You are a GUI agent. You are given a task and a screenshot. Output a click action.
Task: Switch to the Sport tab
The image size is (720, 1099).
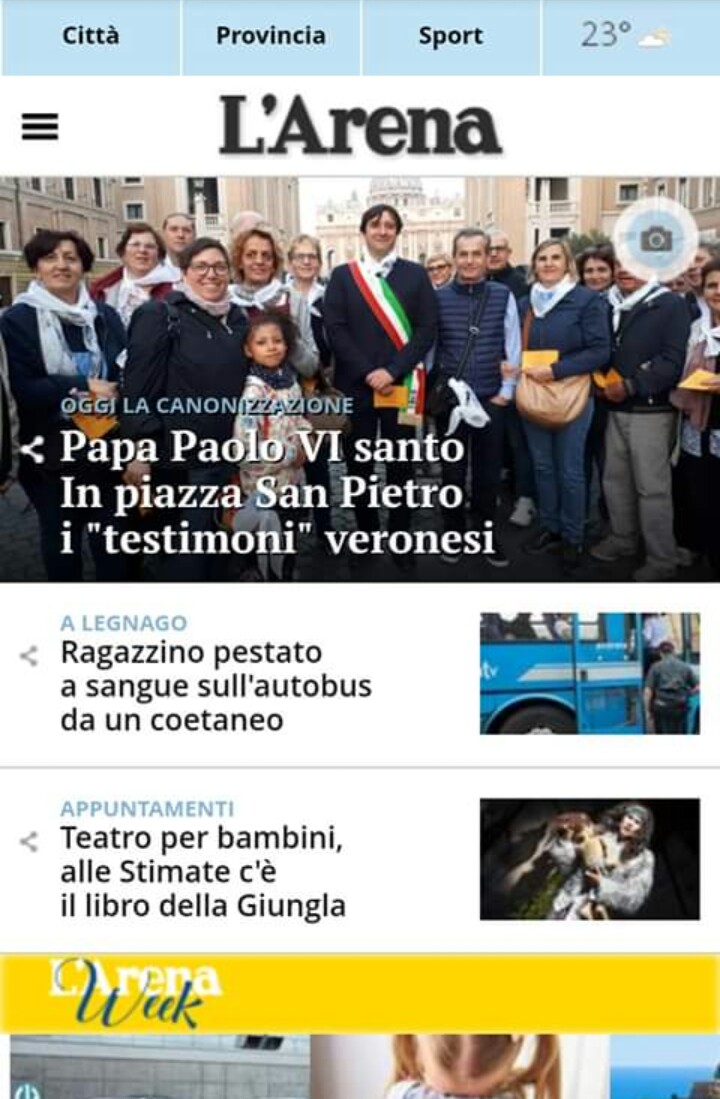tap(450, 36)
